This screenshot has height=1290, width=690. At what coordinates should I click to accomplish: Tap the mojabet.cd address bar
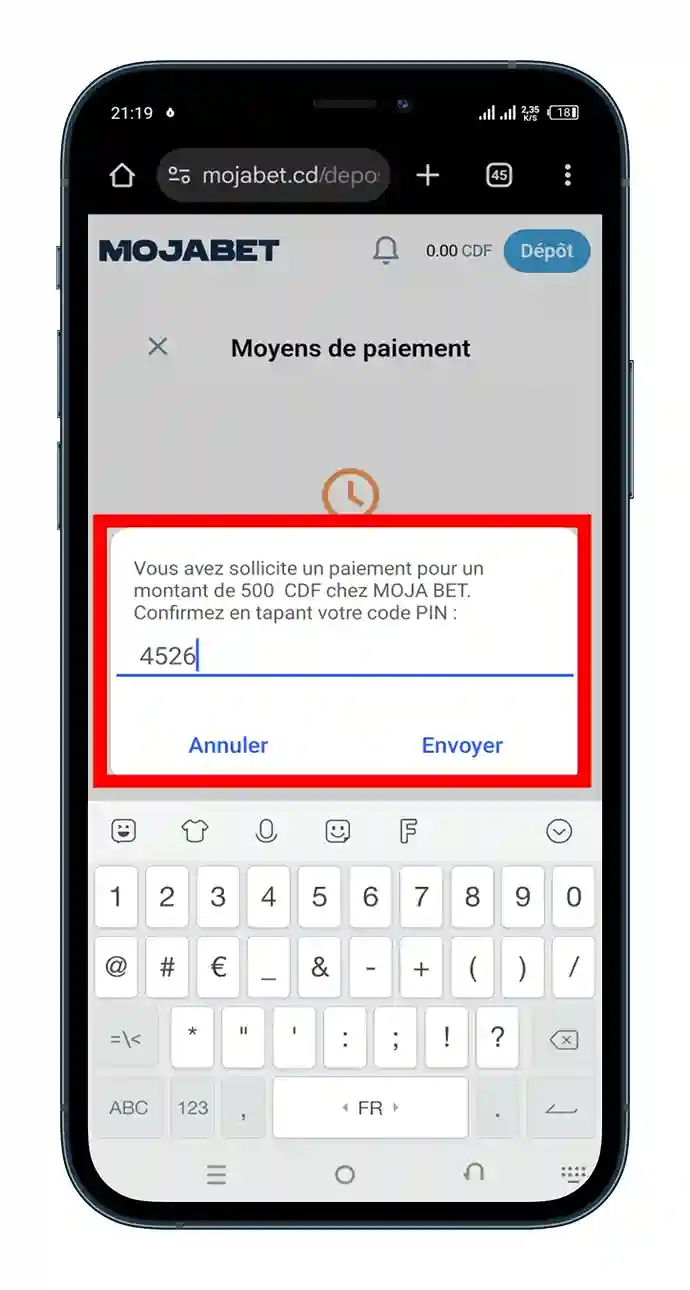coord(275,176)
